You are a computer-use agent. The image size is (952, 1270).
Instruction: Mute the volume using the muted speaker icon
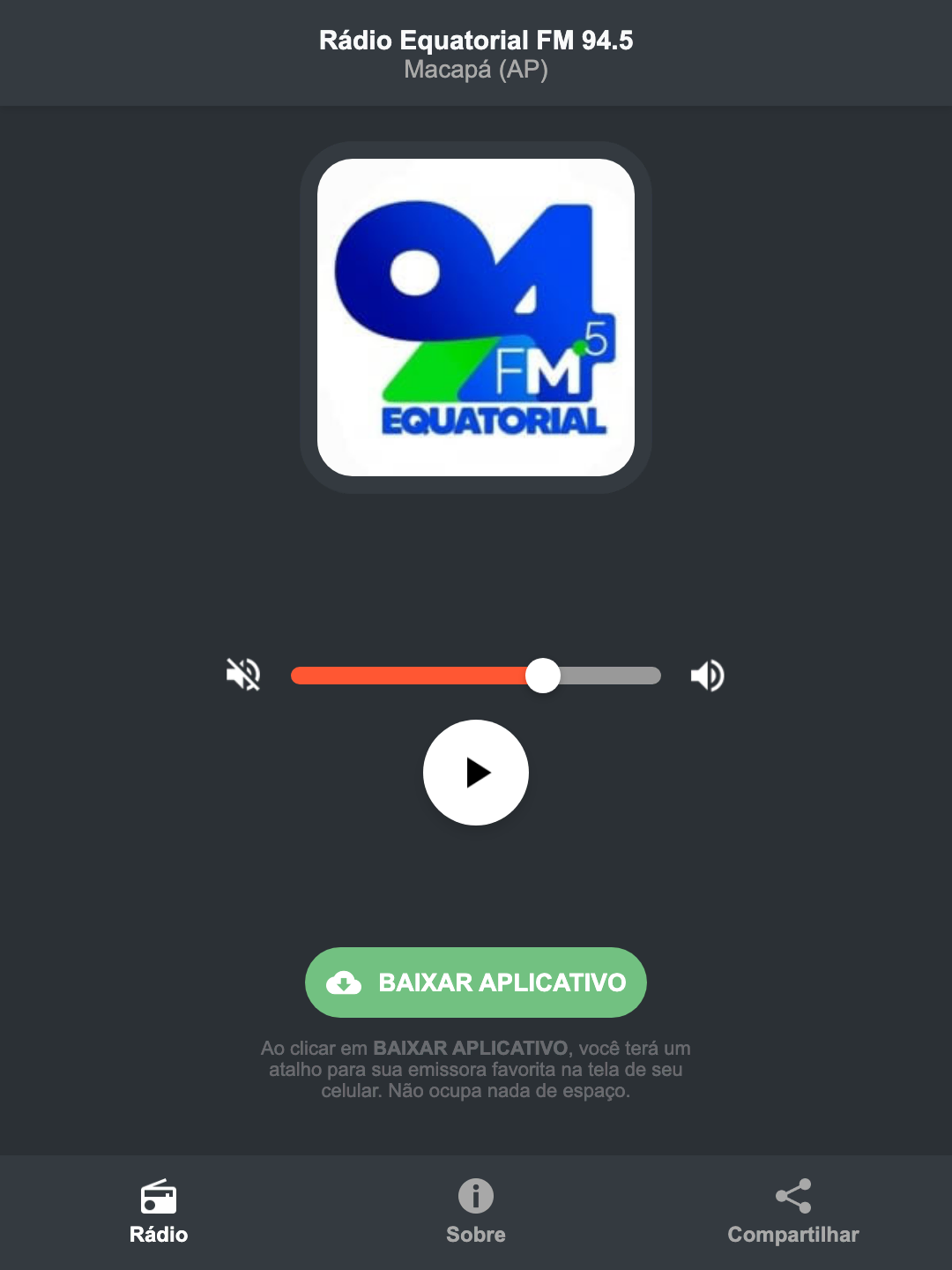242,675
